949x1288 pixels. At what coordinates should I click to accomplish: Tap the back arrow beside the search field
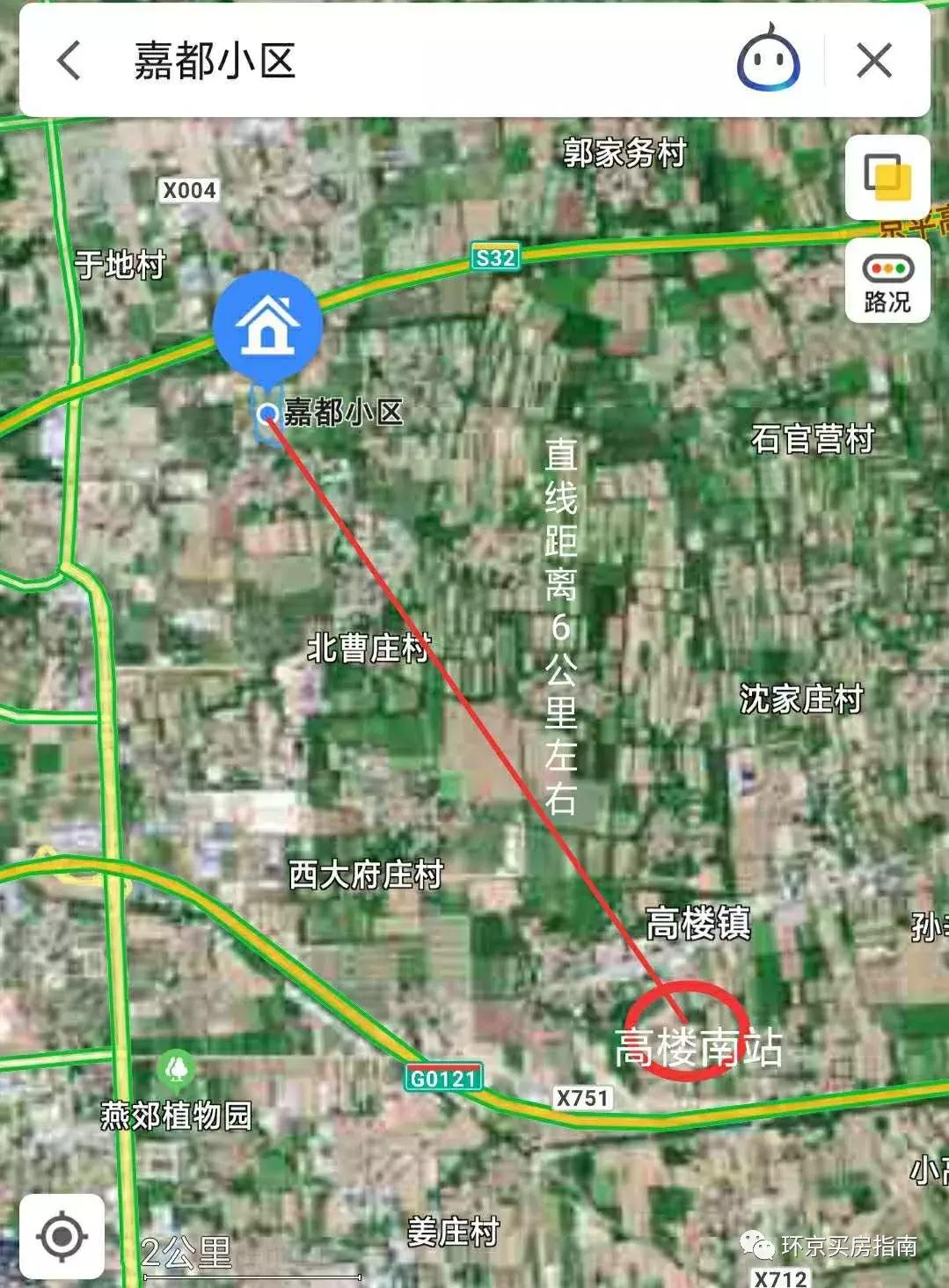tap(67, 60)
